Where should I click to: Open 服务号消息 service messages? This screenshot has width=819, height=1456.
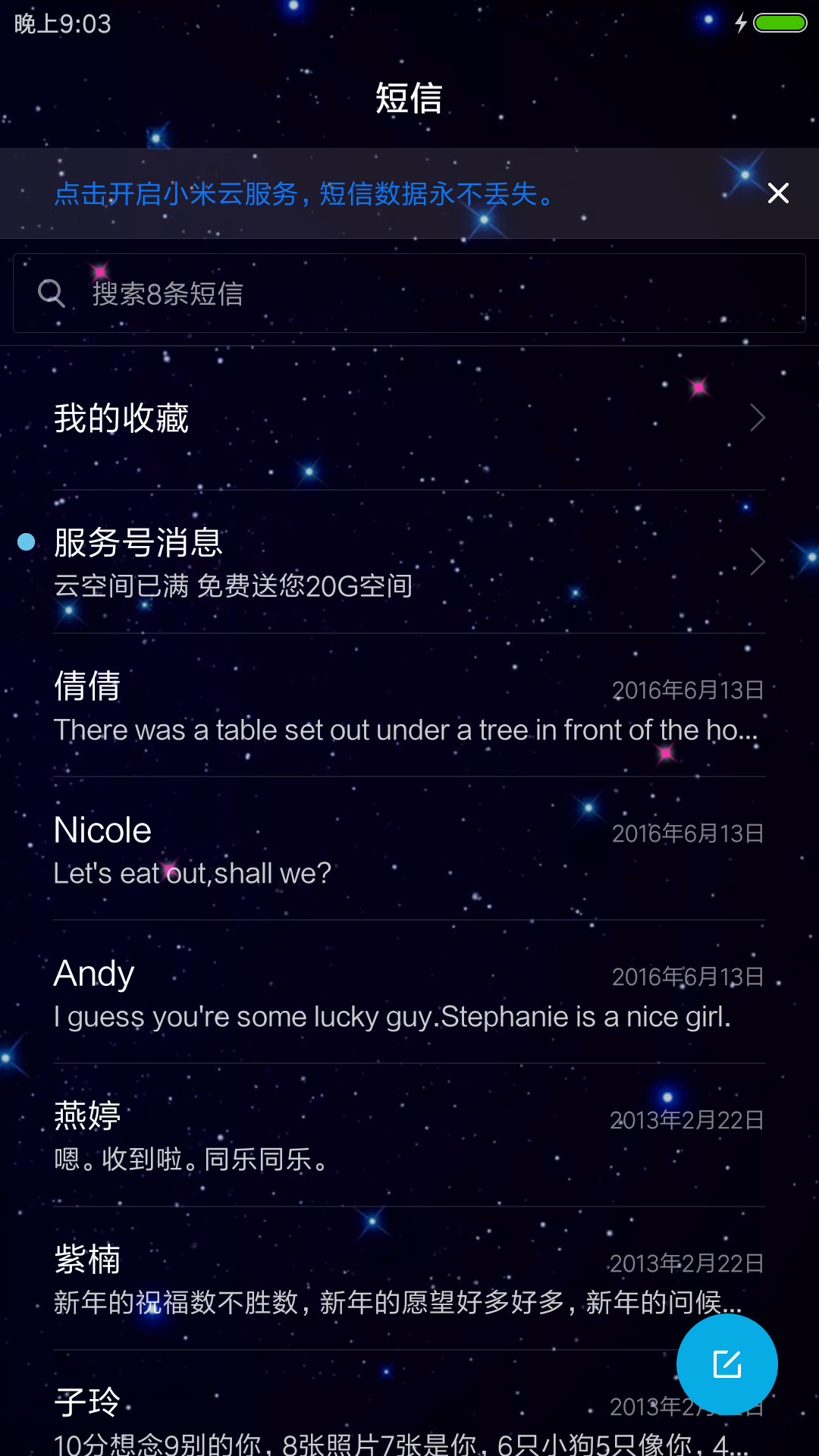tap(409, 562)
